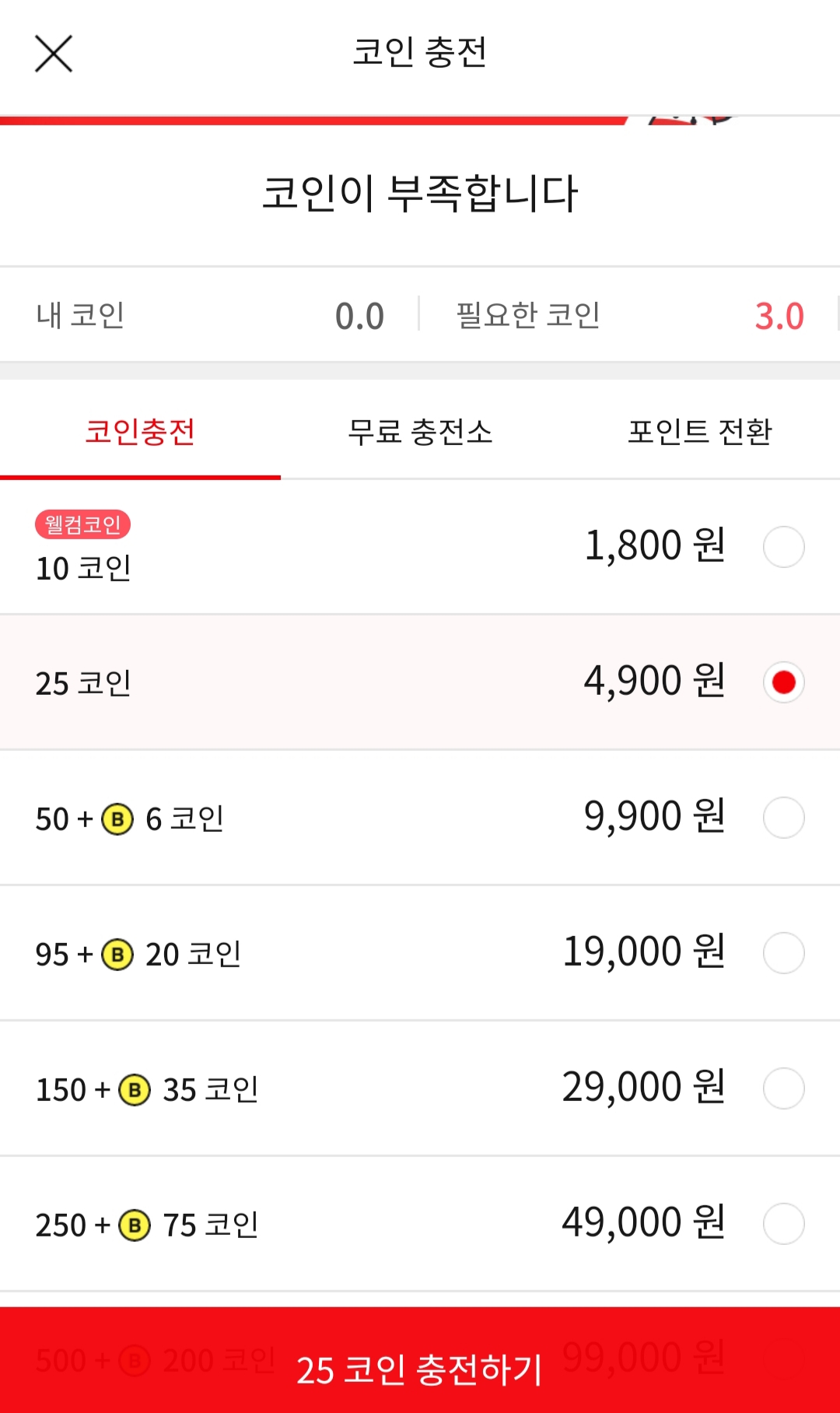Click the red banner strip above 코인이 부족합니다
This screenshot has height=1413, width=840.
(311, 118)
